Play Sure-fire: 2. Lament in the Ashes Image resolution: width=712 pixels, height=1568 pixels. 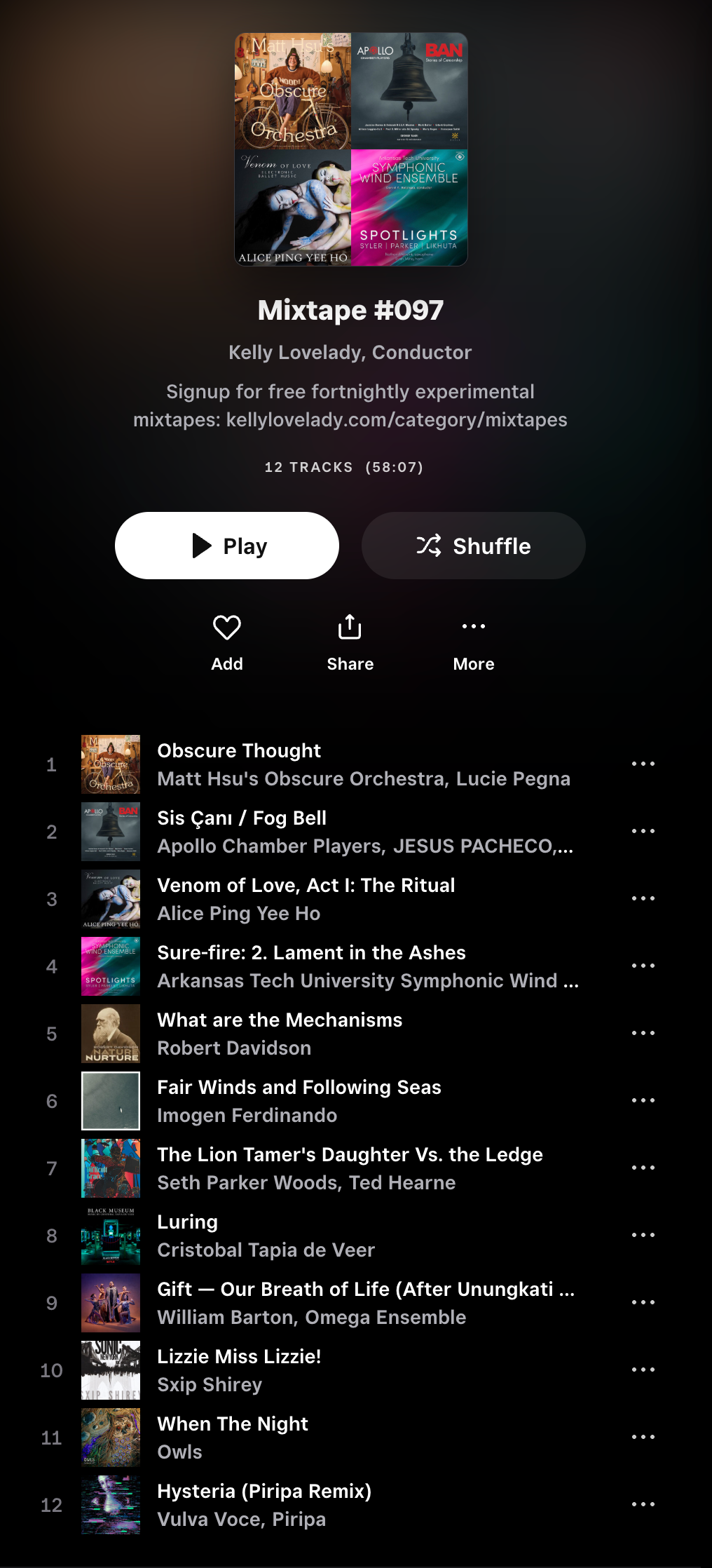click(x=311, y=952)
